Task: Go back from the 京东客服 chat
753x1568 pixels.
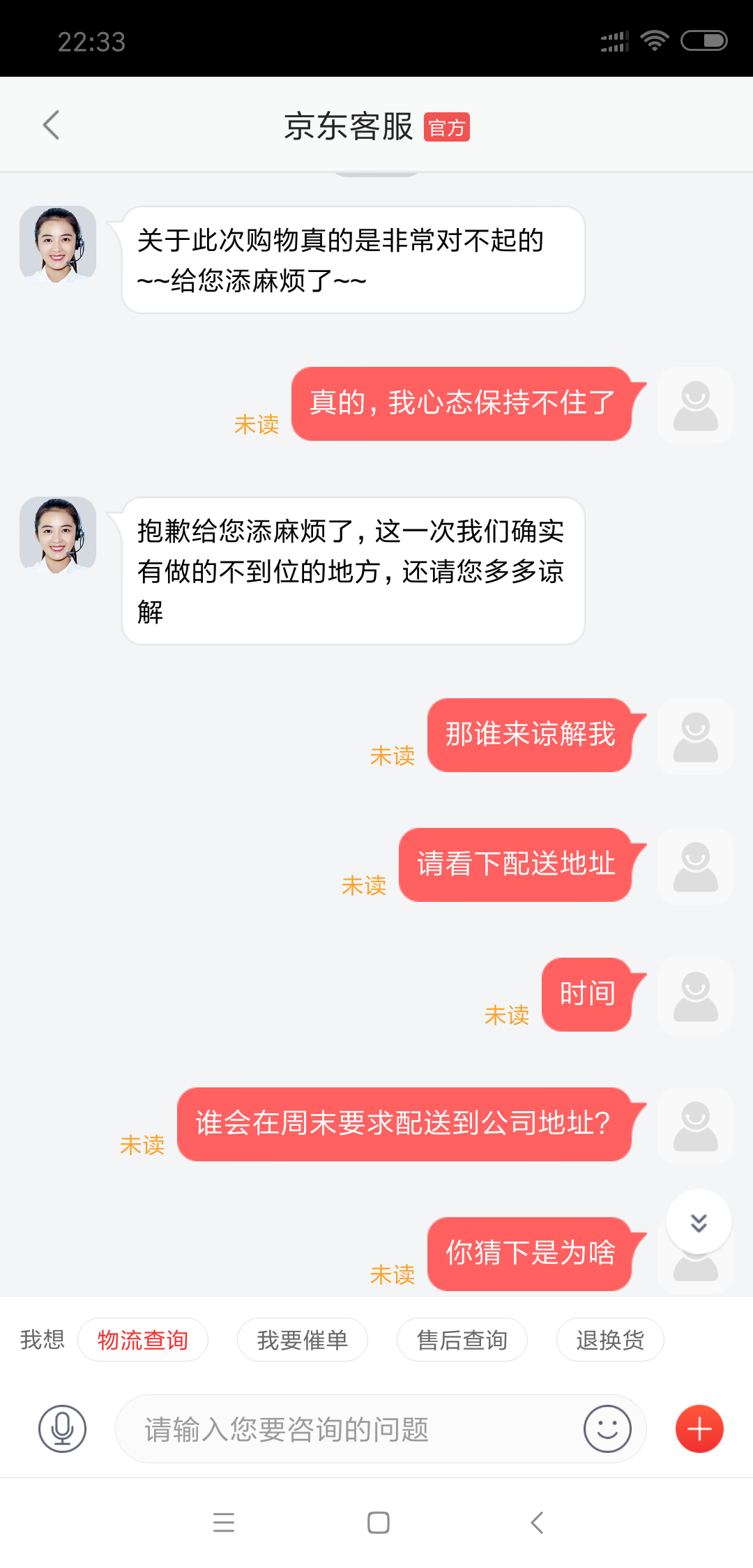Action: click(x=52, y=126)
